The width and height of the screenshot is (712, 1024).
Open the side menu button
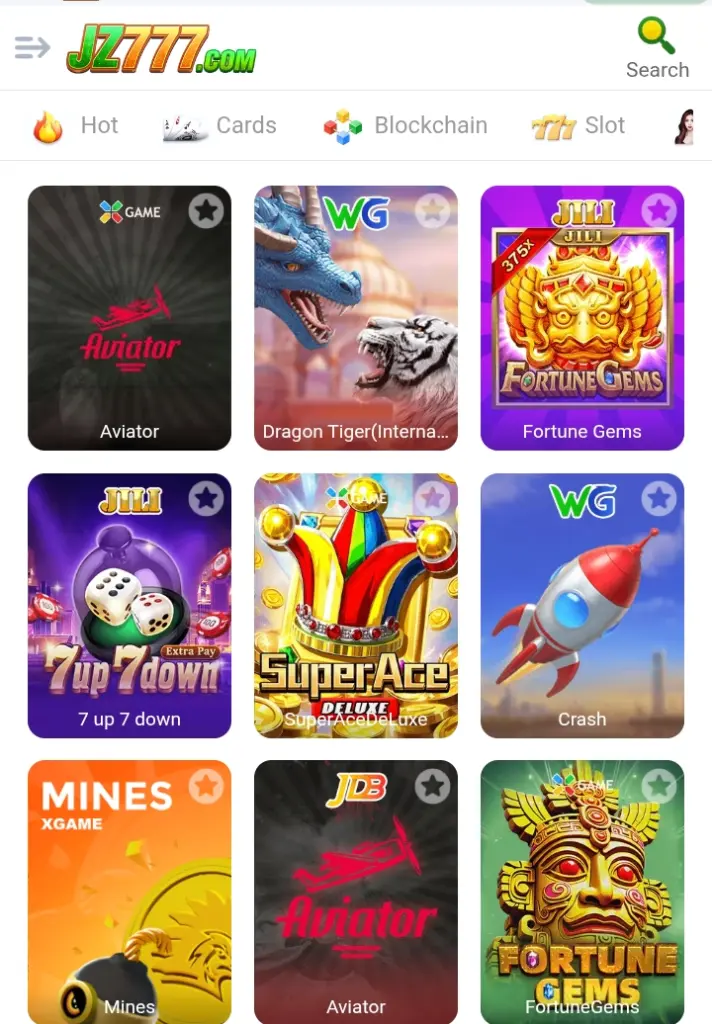click(x=32, y=47)
